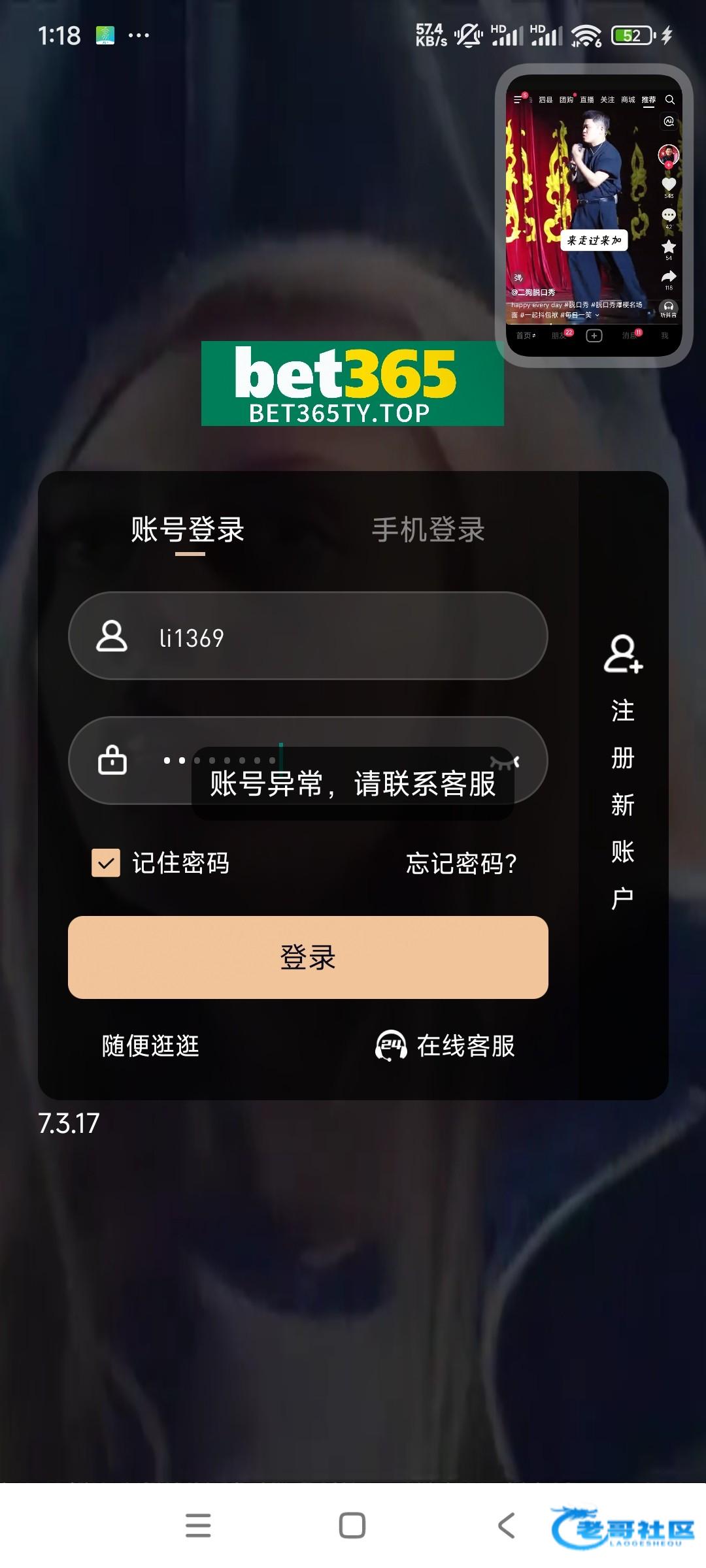The height and width of the screenshot is (1568, 706).
Task: Open the 忘记密码? link
Action: pyautogui.click(x=462, y=863)
